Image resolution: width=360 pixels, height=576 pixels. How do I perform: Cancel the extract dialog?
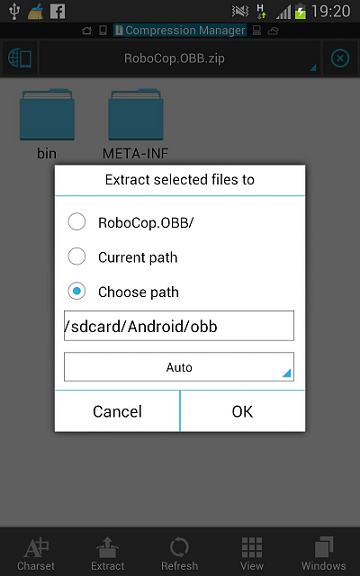pyautogui.click(x=117, y=411)
